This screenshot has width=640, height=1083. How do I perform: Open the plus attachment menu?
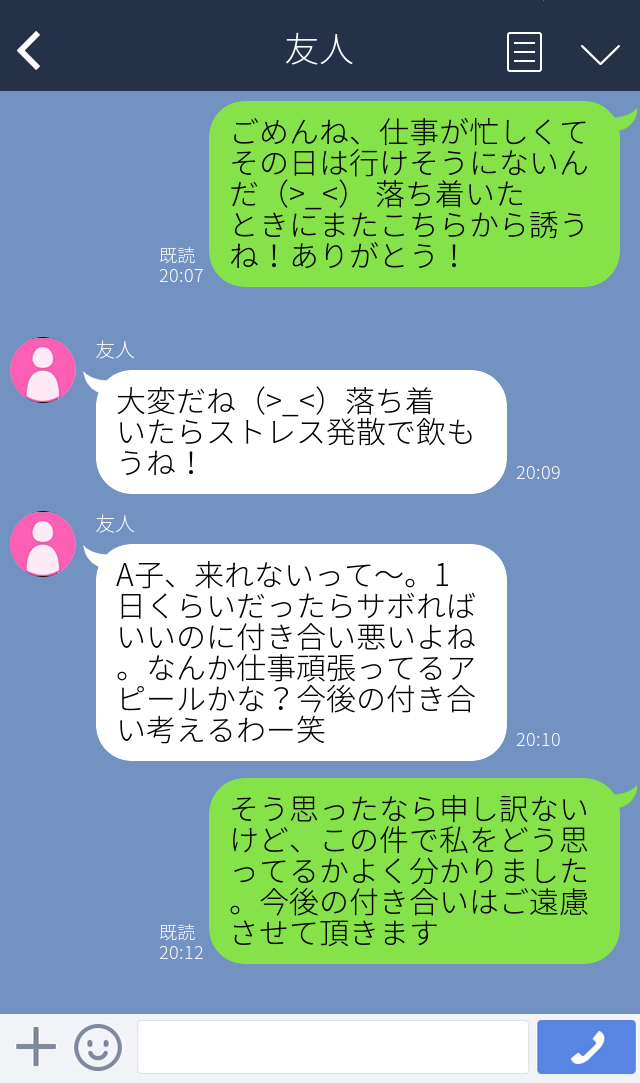[x=36, y=1047]
